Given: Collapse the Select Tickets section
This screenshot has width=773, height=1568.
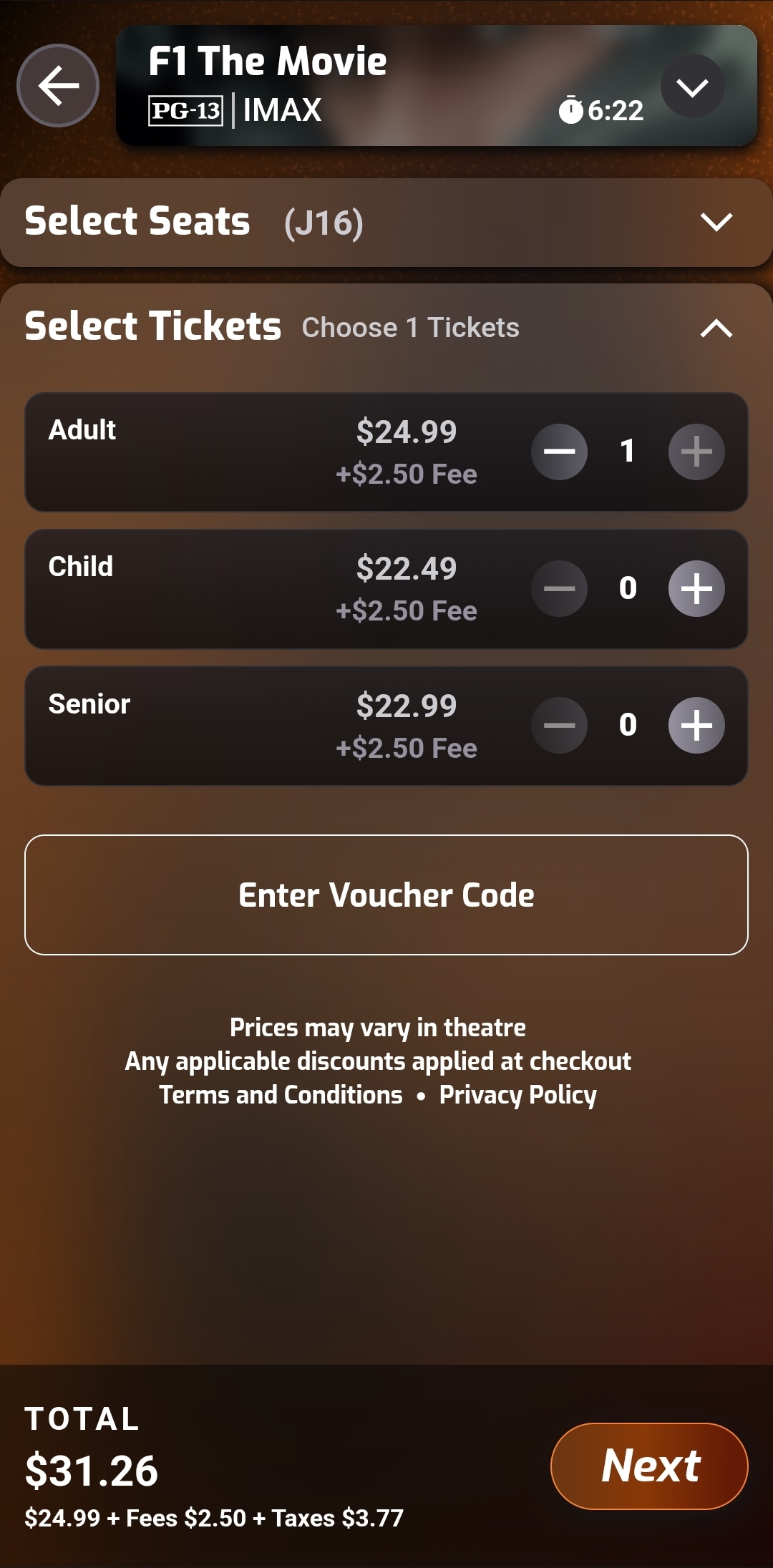Looking at the screenshot, I should tap(716, 328).
